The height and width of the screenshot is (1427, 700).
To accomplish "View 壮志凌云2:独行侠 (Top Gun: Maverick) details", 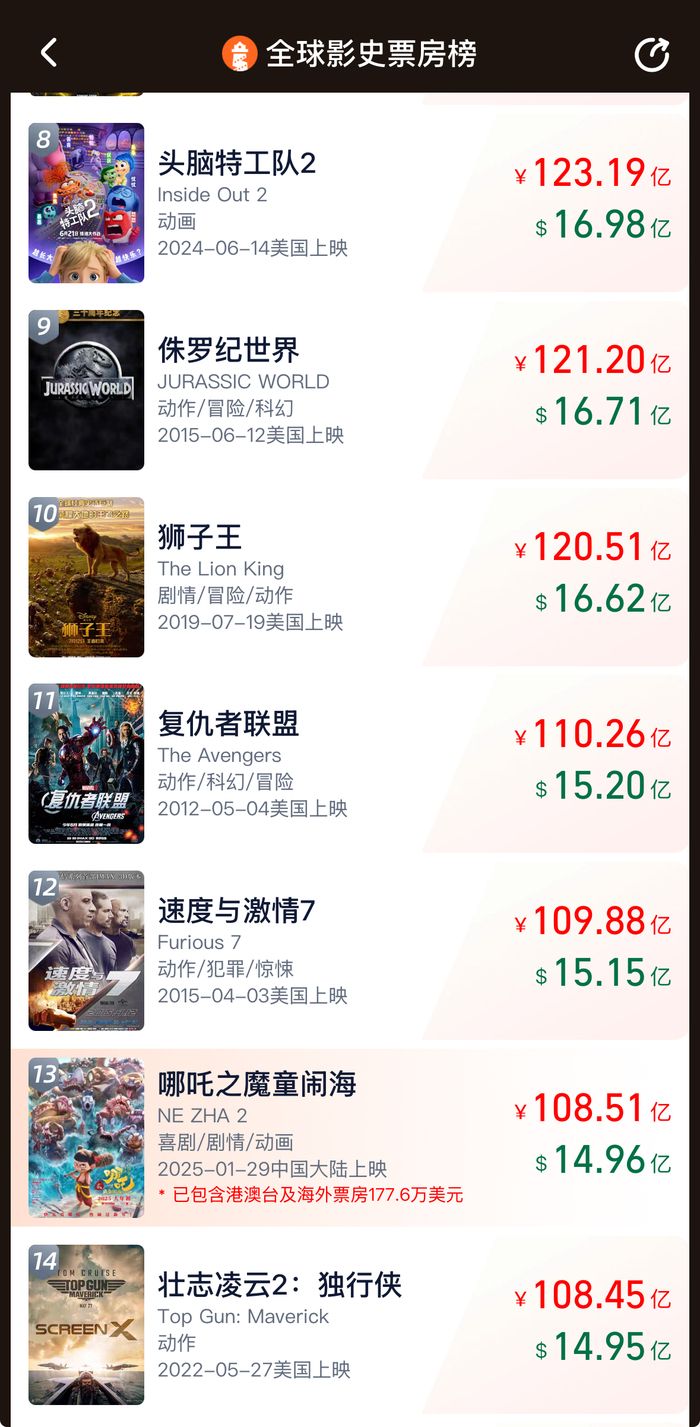I will (280, 1285).
